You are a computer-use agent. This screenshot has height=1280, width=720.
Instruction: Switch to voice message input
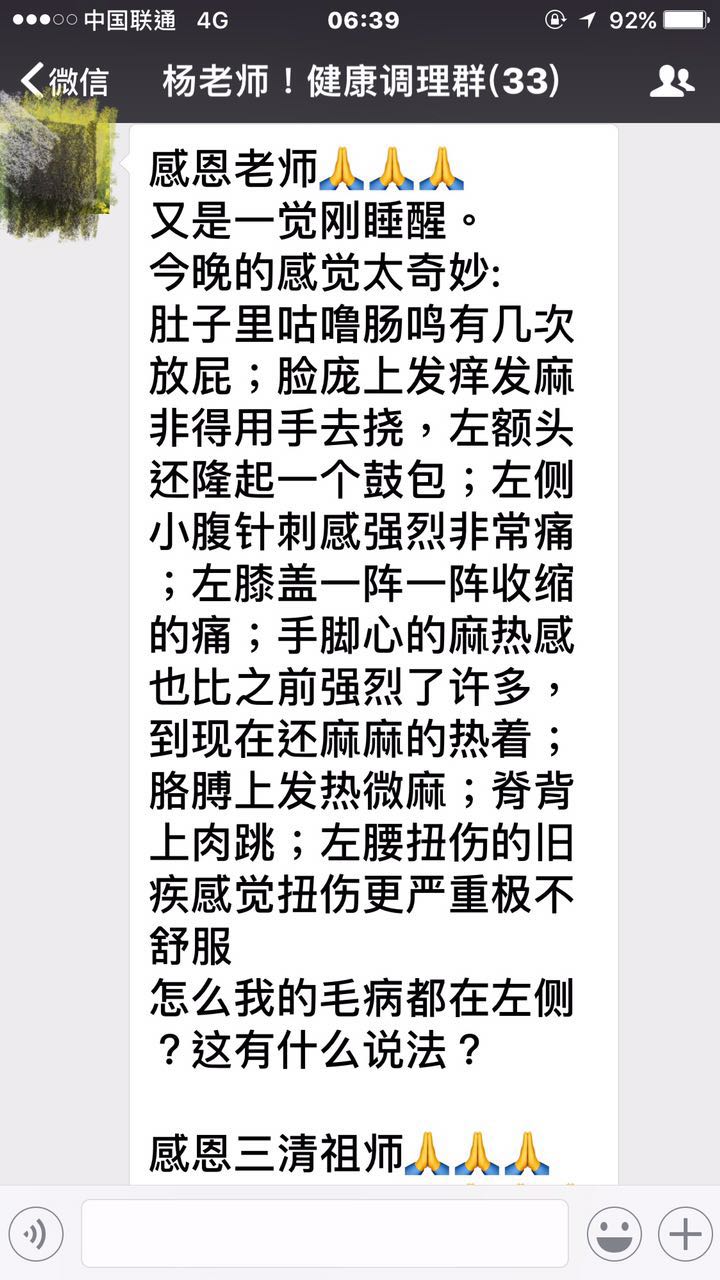tap(36, 1234)
